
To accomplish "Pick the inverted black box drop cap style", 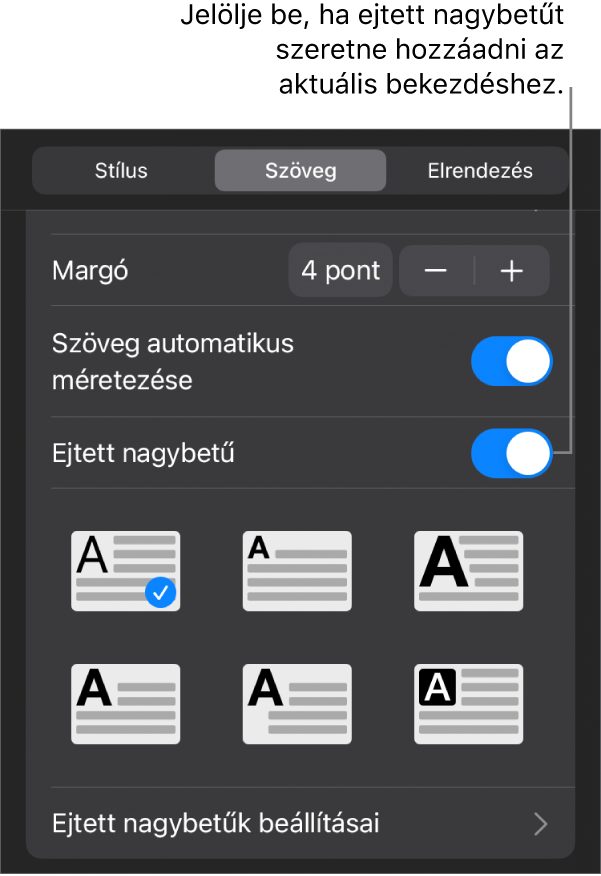I will [469, 704].
